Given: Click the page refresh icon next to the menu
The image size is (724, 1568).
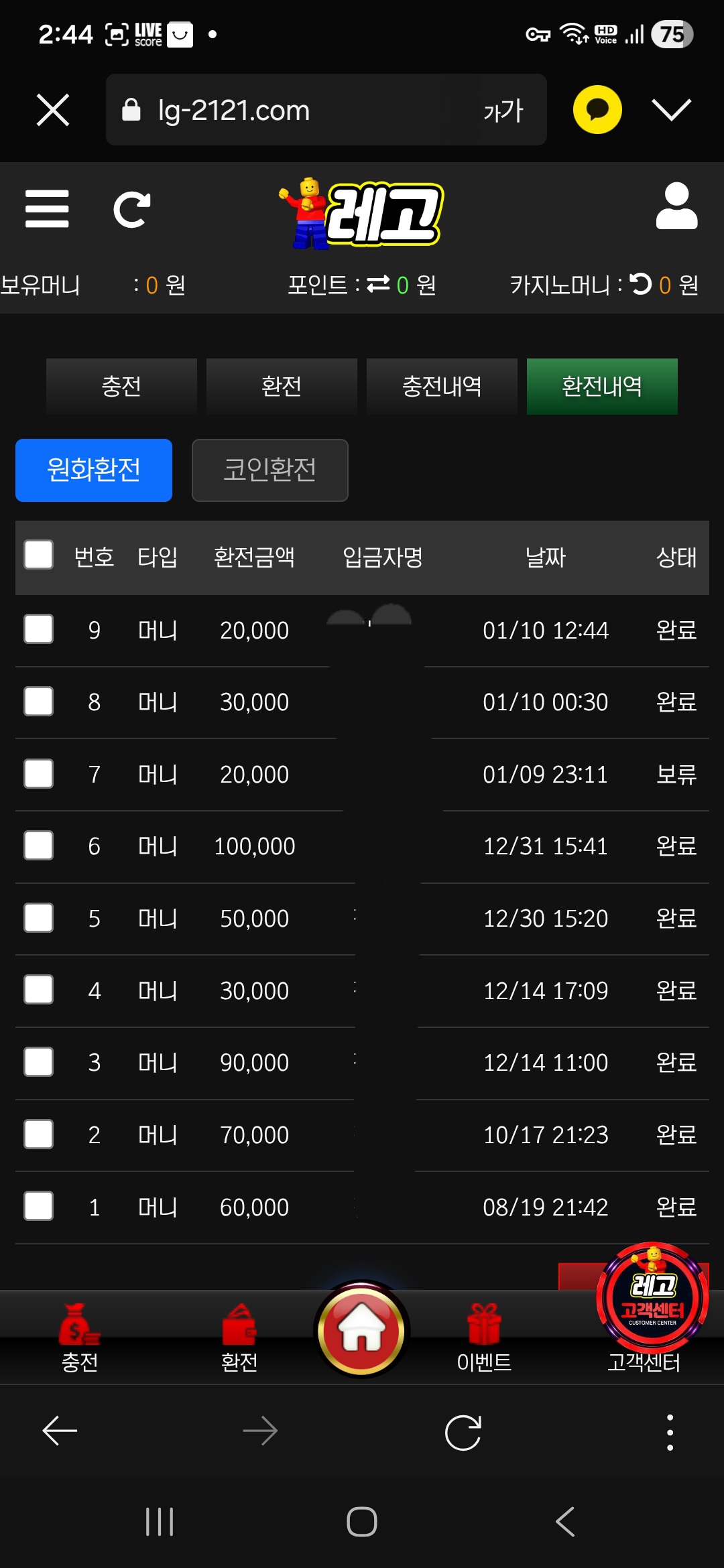Looking at the screenshot, I should 131,208.
